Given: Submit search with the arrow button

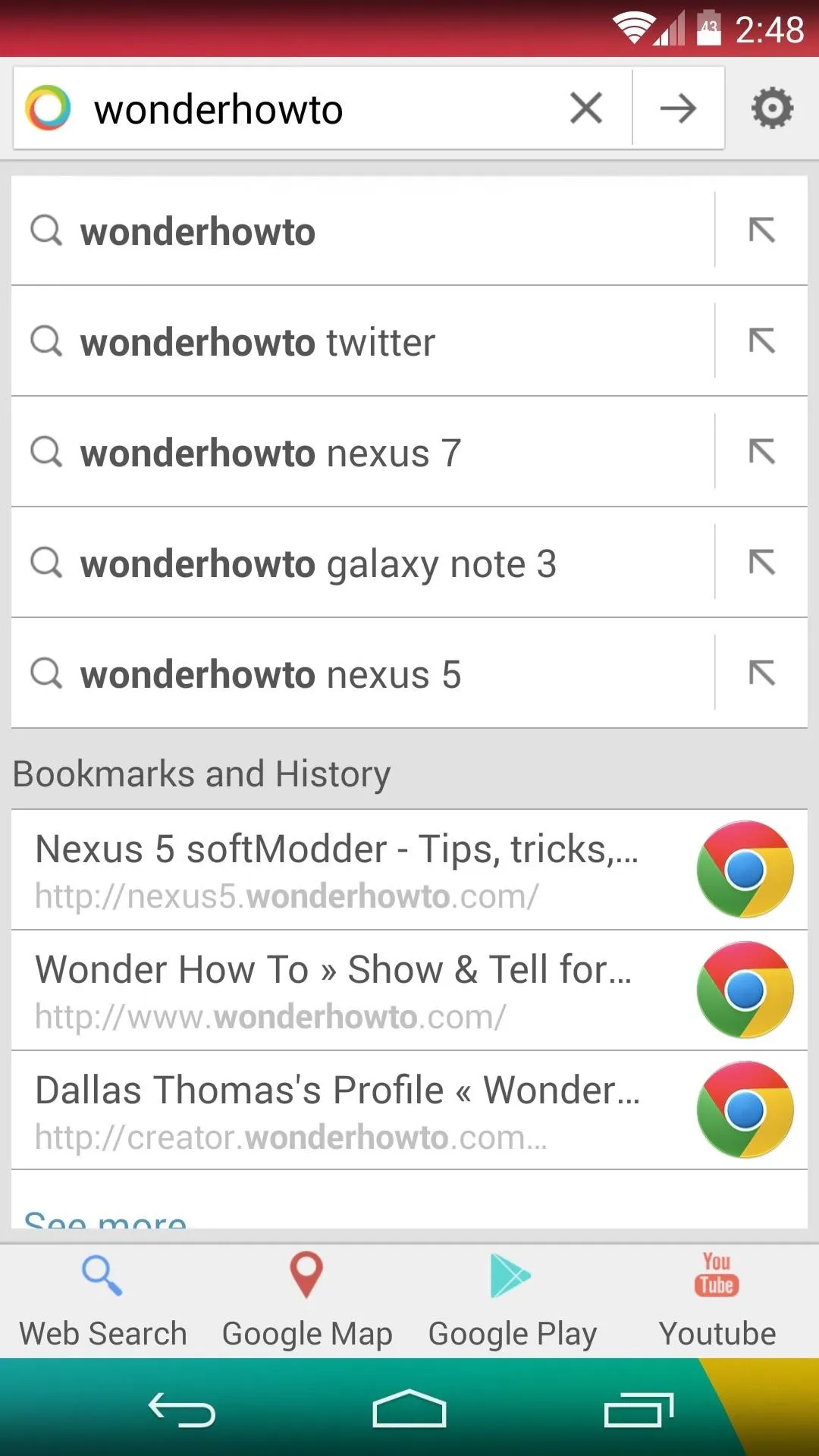Looking at the screenshot, I should tap(678, 108).
